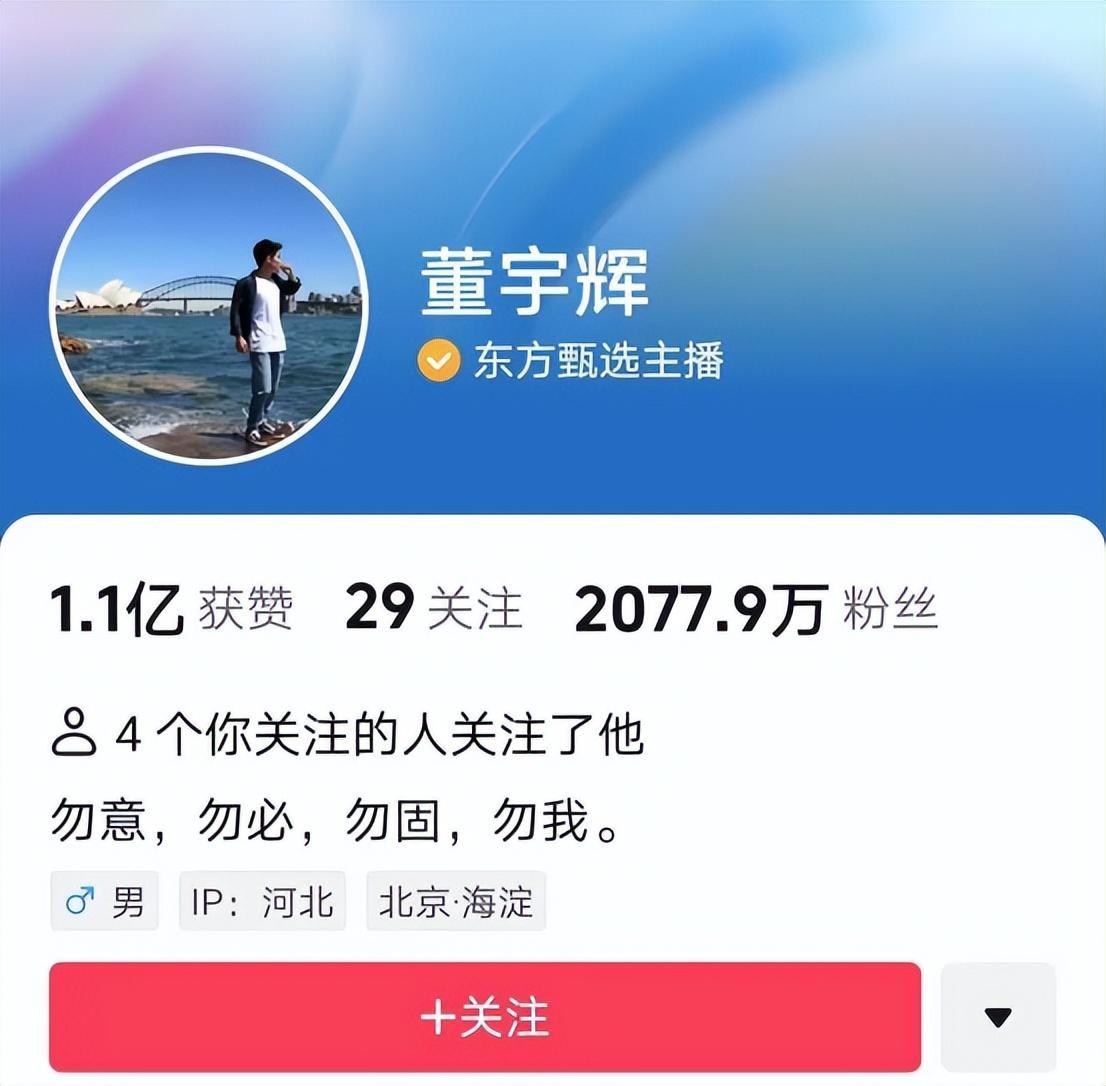View the 2077.9万 粉丝 followers list
Screen dimensions: 1106x1086
[756, 609]
